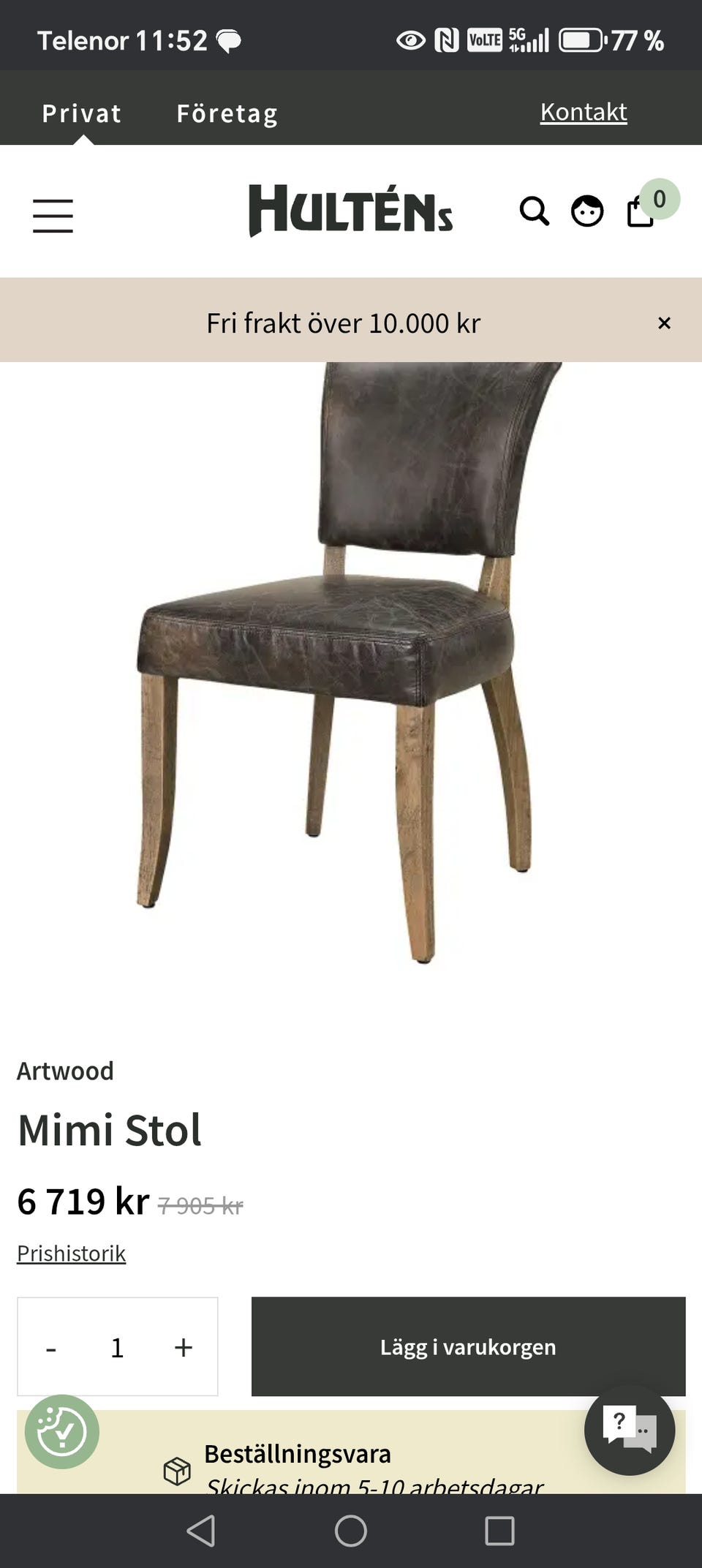The height and width of the screenshot is (1568, 702).
Task: Increase quantity with the plus button
Action: (184, 1347)
